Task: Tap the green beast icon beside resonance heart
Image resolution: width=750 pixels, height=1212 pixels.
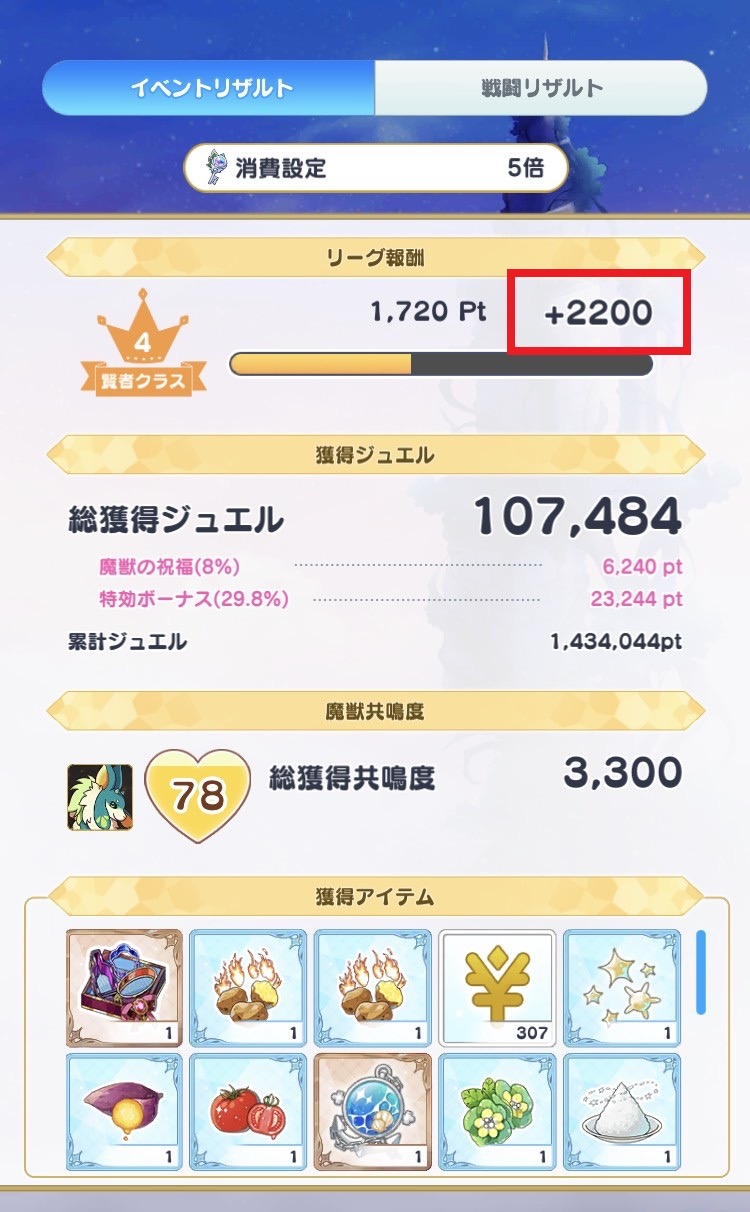Action: [100, 797]
